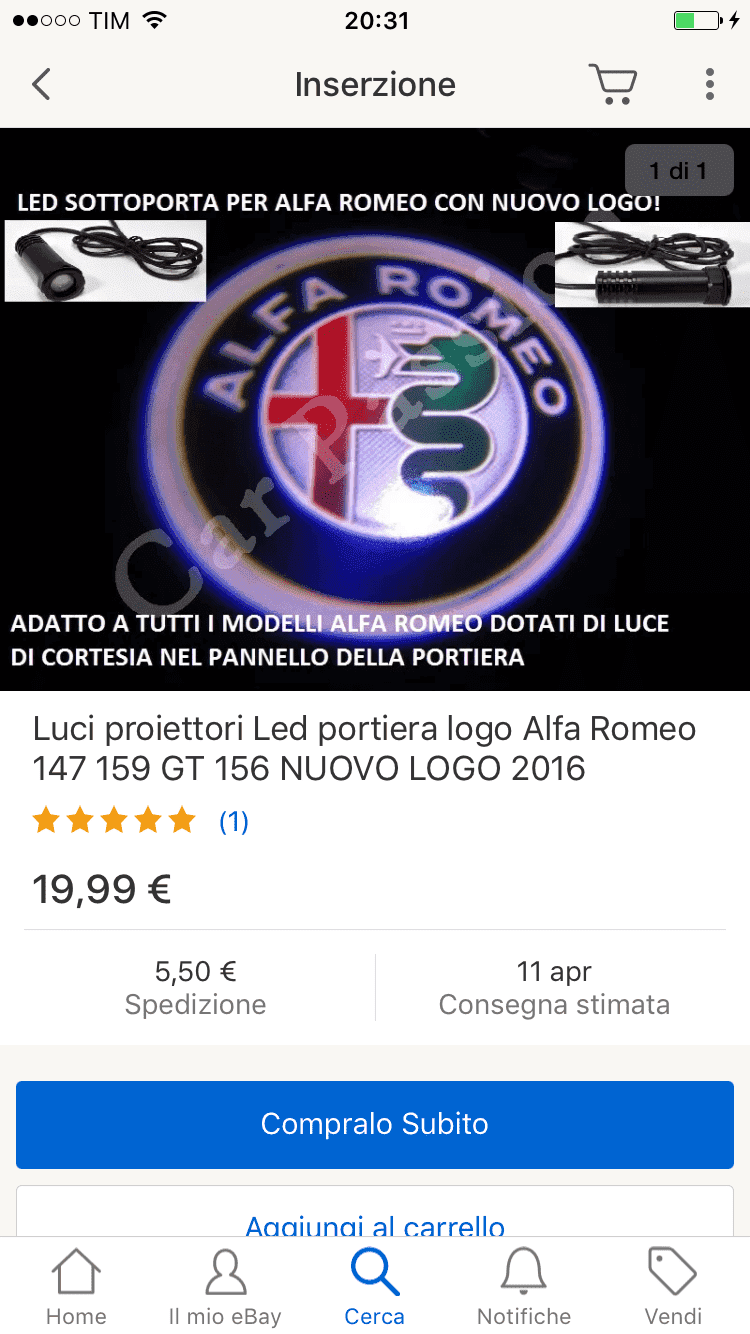Select the Cerca tab
The height and width of the screenshot is (1334, 750).
(x=375, y=1288)
